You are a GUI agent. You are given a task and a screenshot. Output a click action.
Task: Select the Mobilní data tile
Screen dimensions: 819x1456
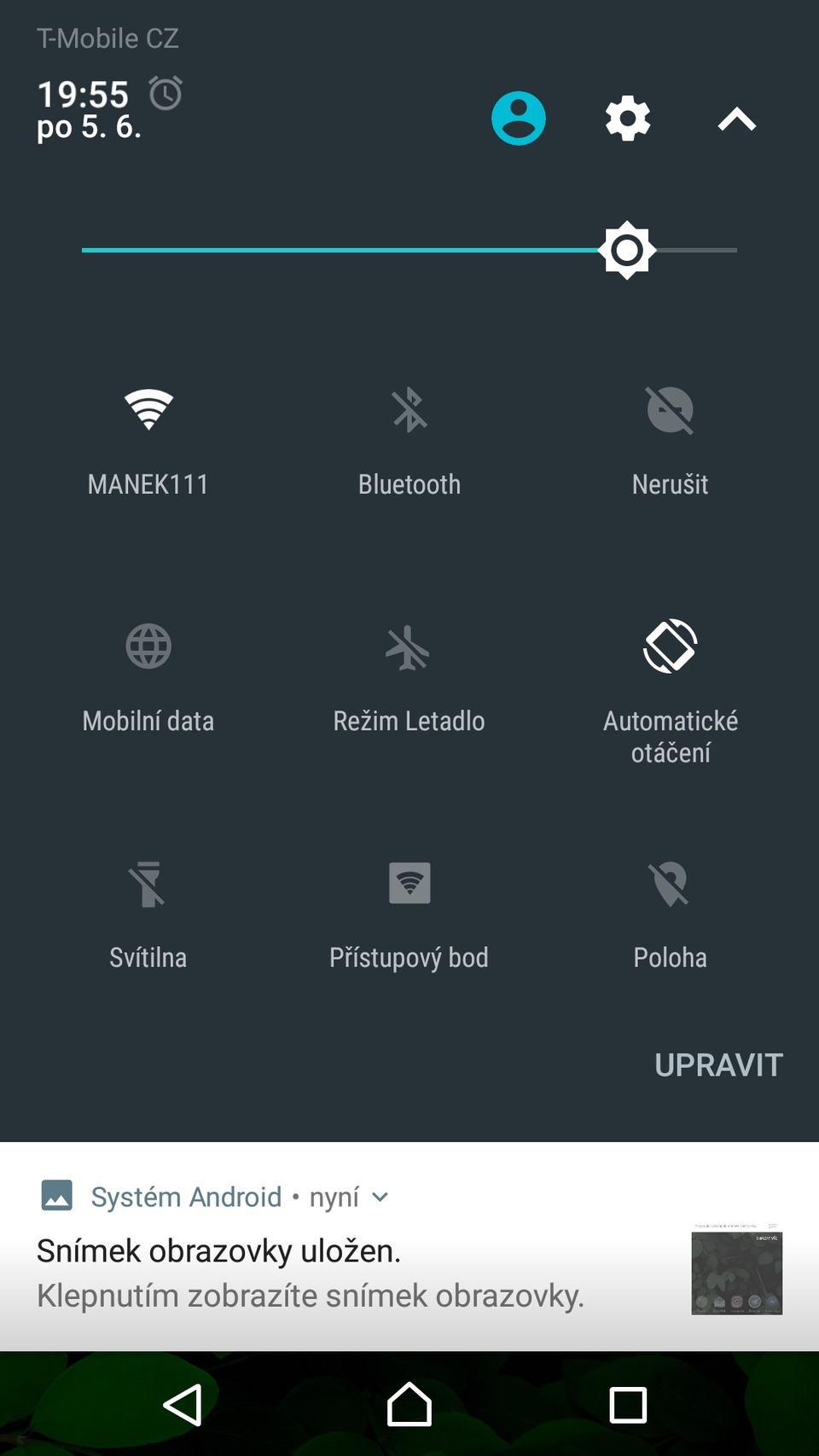coord(148,674)
